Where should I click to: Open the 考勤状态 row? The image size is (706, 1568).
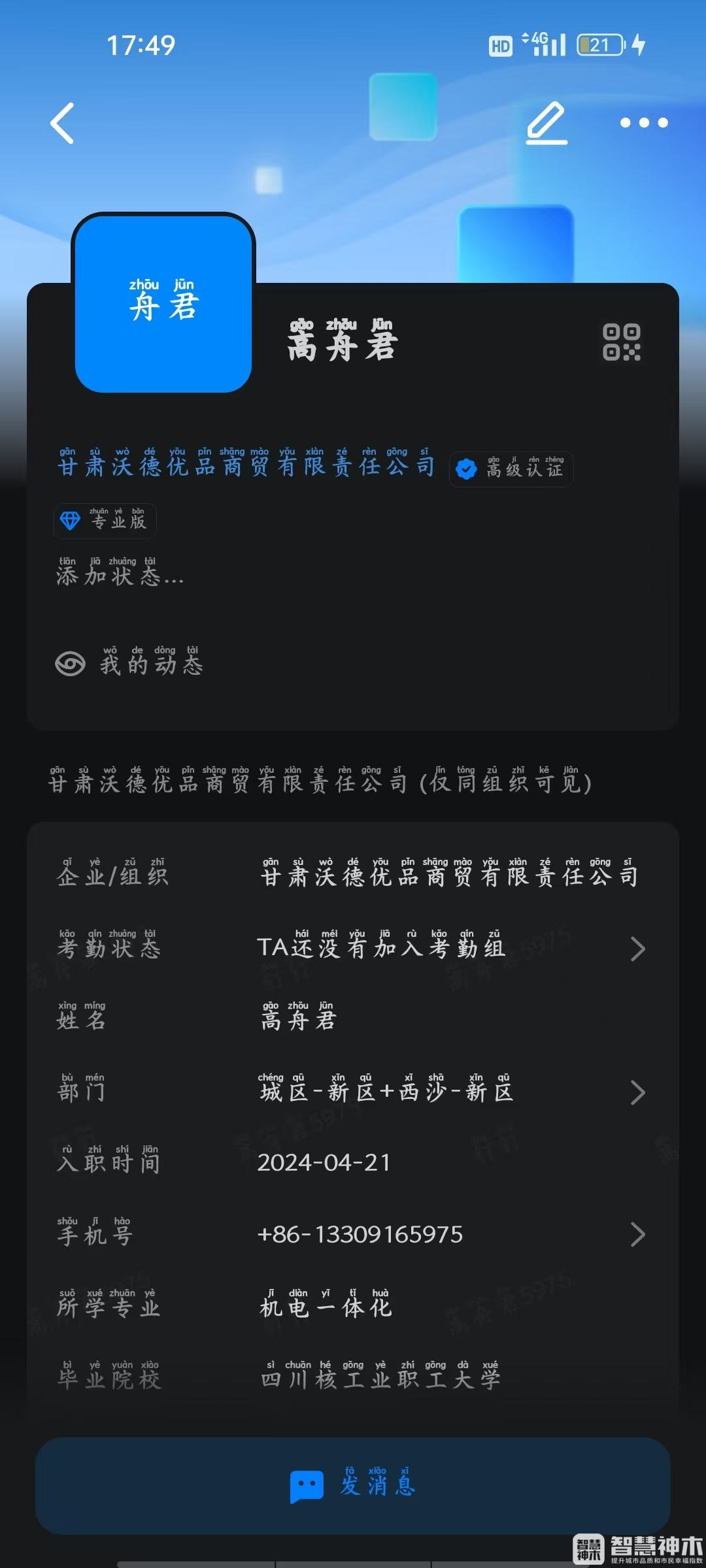353,948
